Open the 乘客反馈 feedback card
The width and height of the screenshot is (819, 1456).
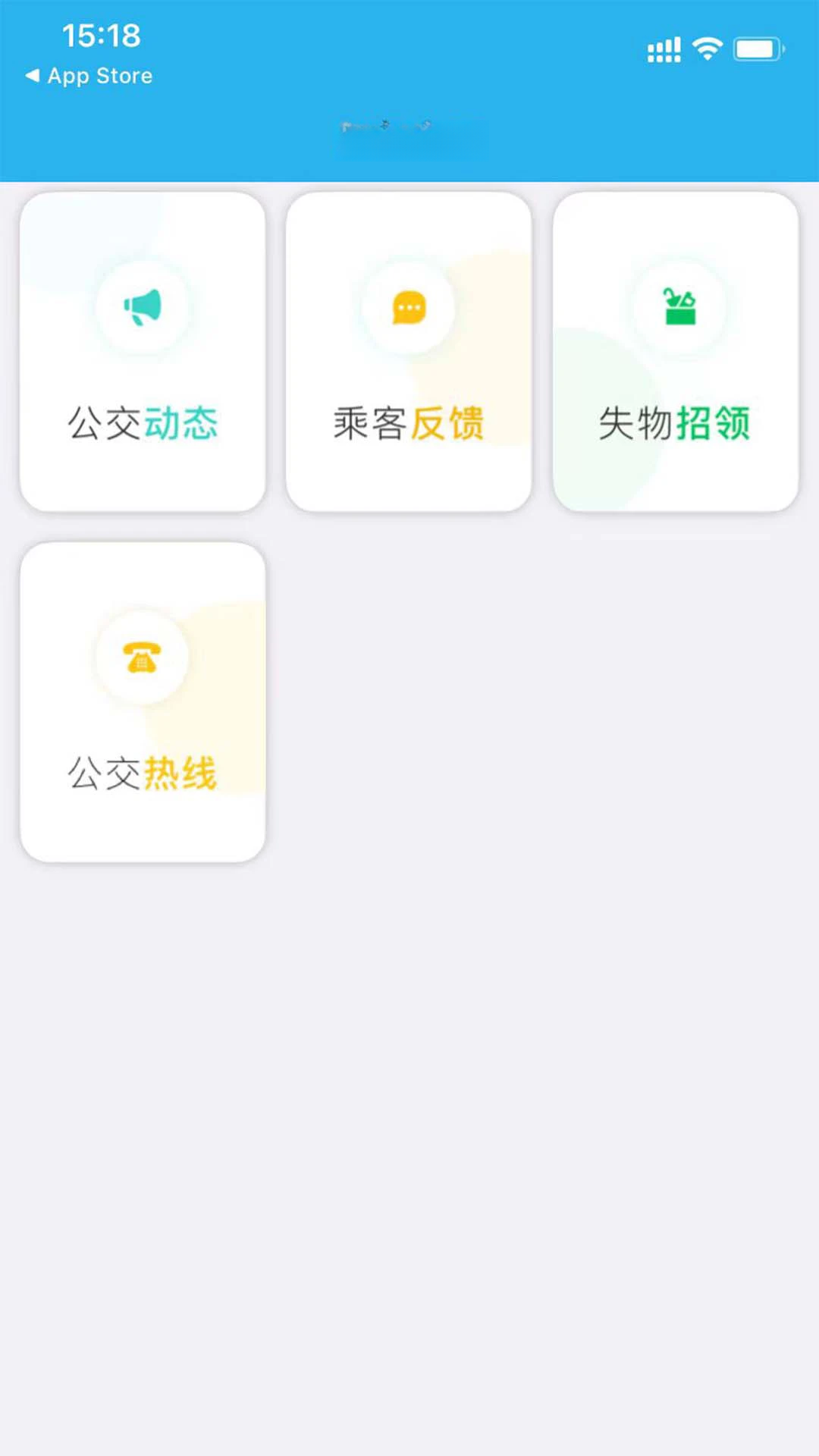[x=409, y=352]
